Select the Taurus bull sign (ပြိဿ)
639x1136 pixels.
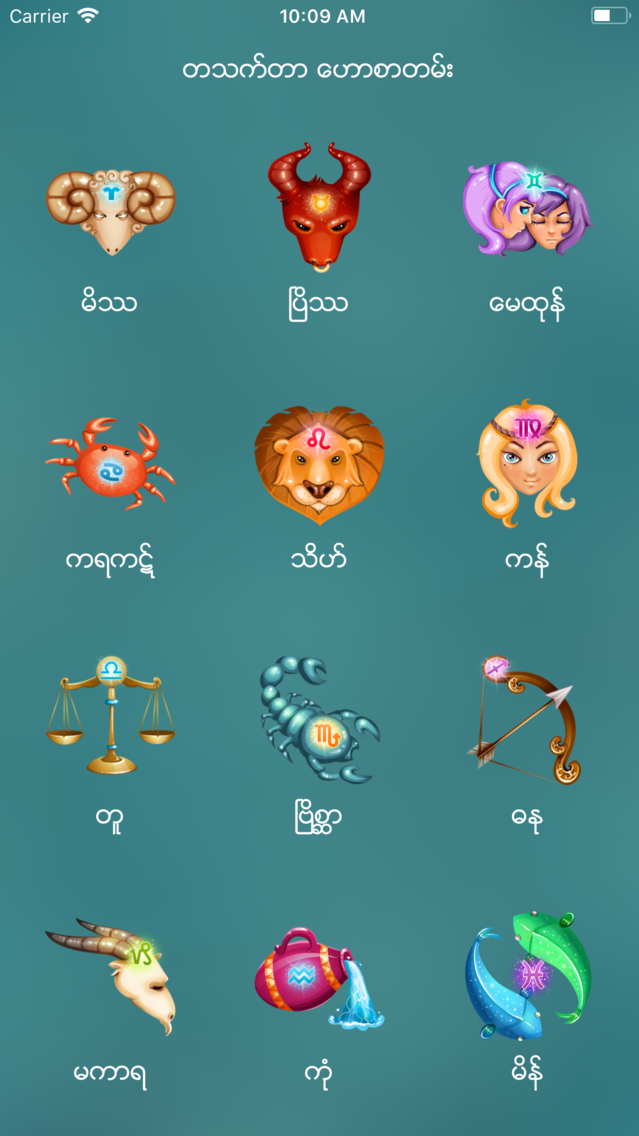click(x=319, y=207)
